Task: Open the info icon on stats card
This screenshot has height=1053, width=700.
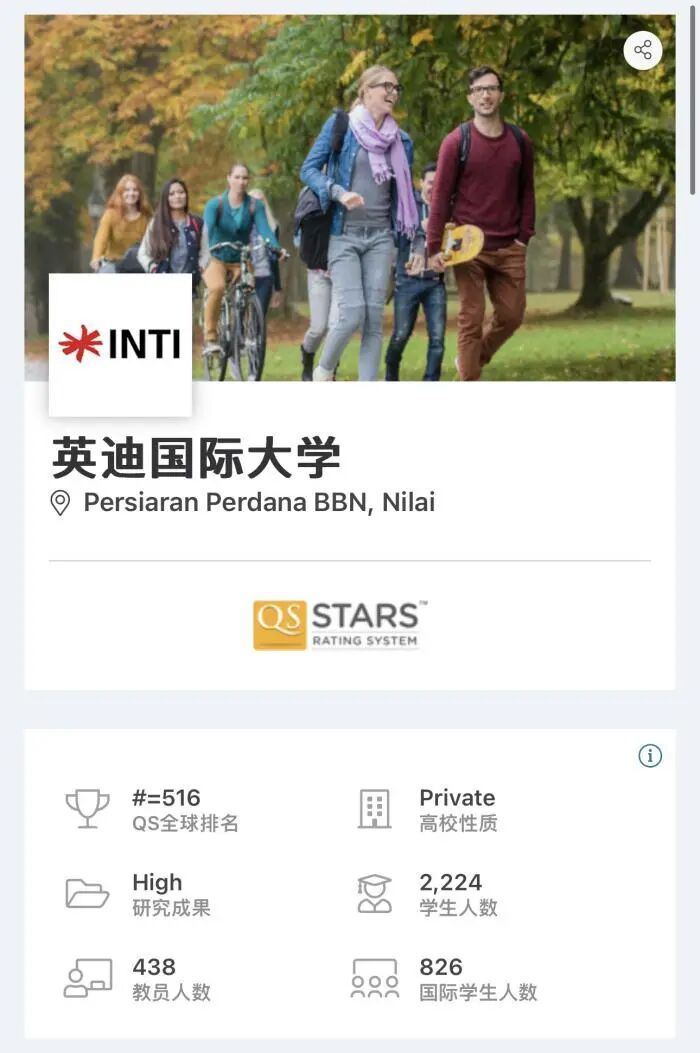Action: (x=650, y=756)
